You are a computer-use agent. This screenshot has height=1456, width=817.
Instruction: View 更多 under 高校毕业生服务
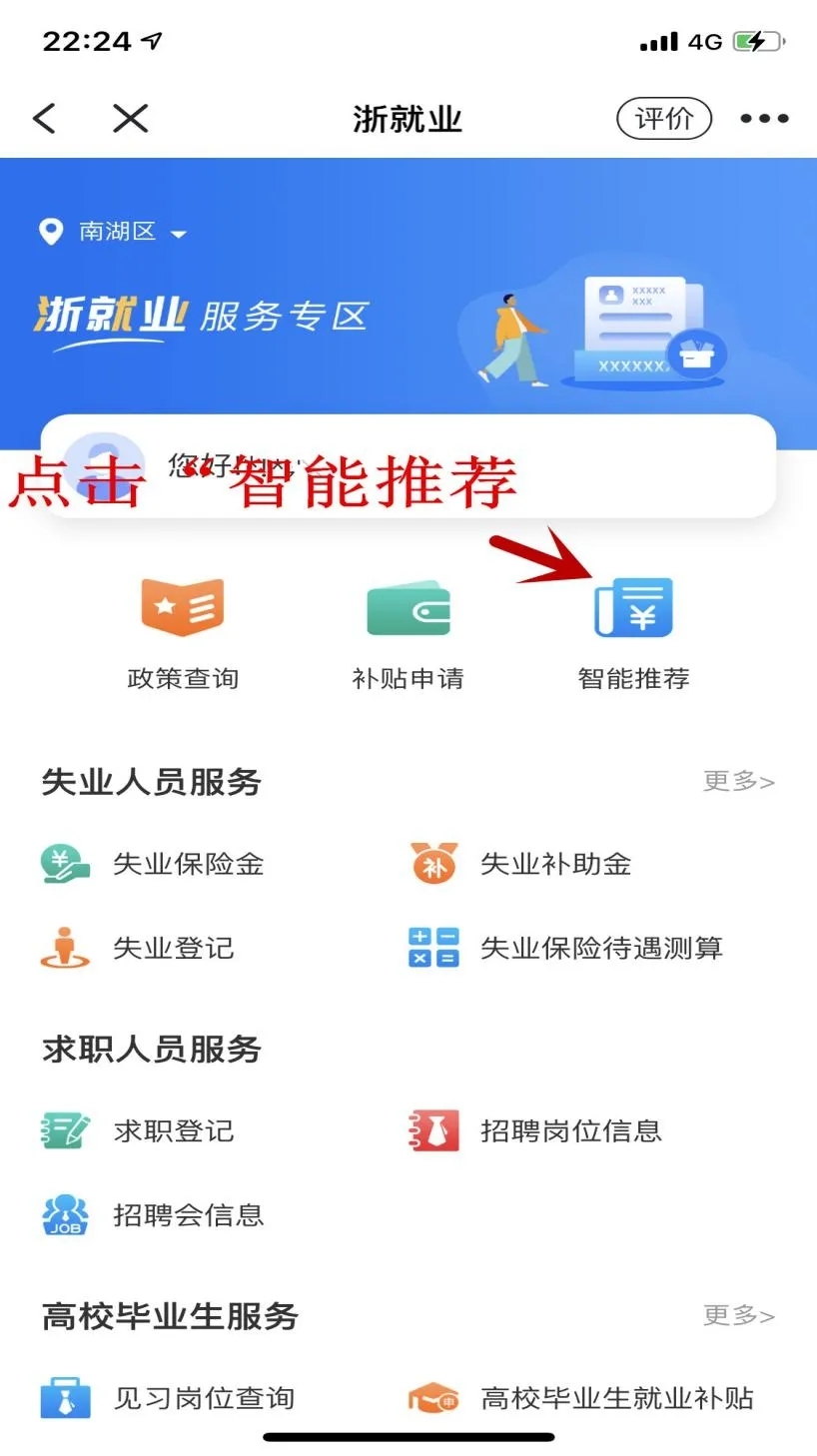click(739, 1316)
